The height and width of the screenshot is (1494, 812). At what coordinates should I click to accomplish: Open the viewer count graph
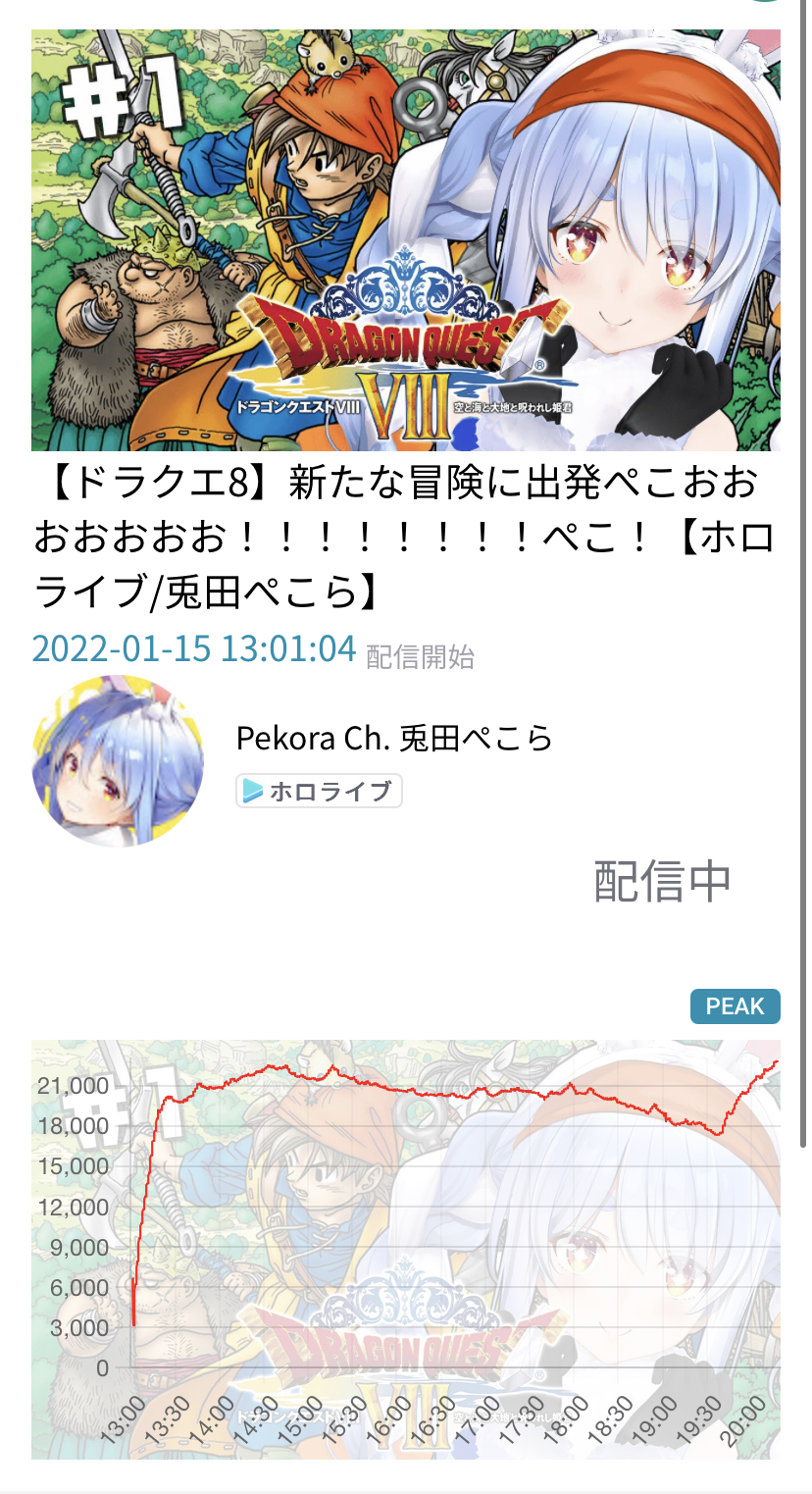coord(406,1249)
